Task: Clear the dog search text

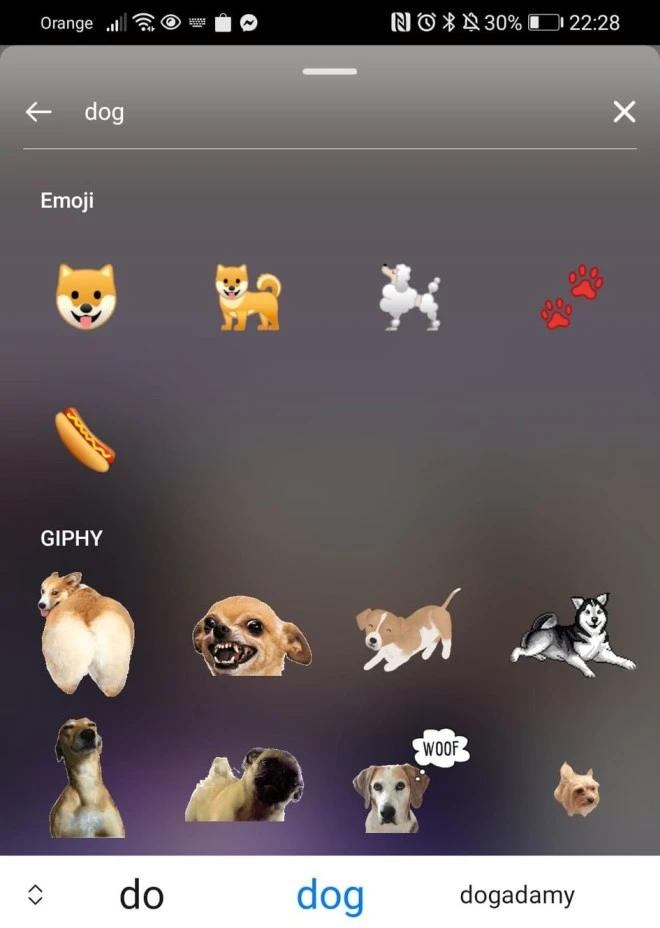Action: 624,112
